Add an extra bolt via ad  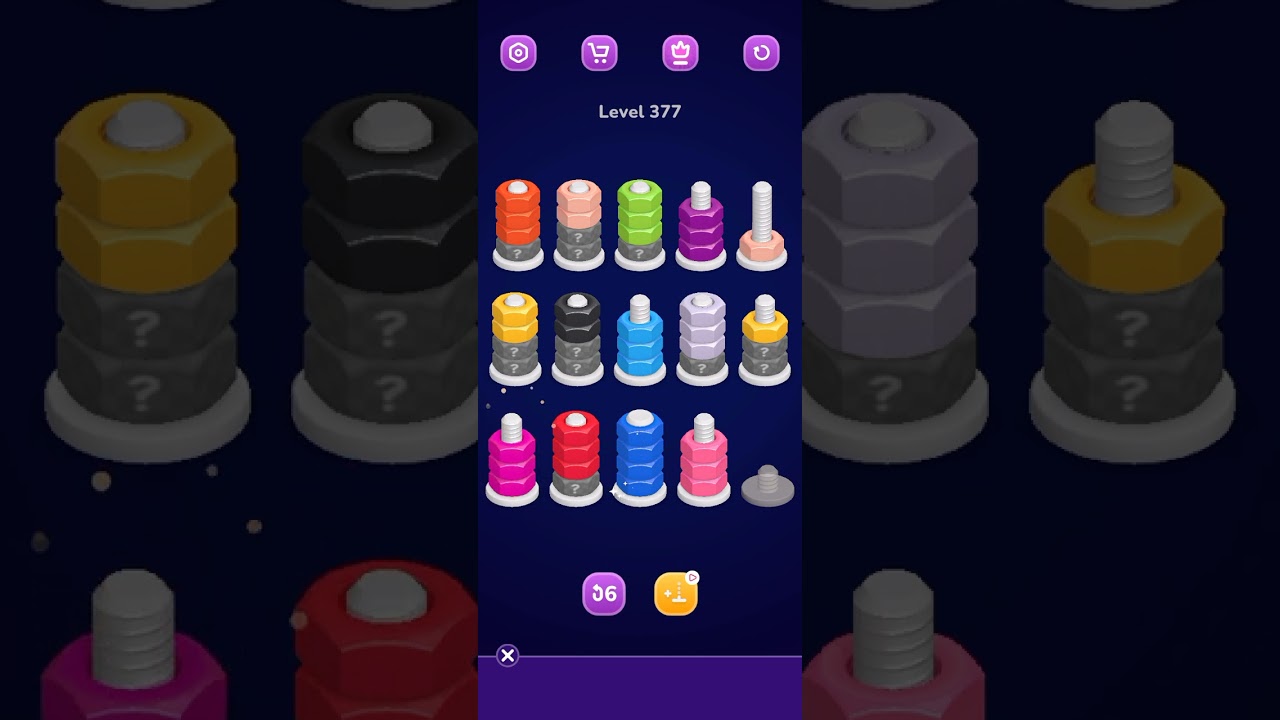676,594
